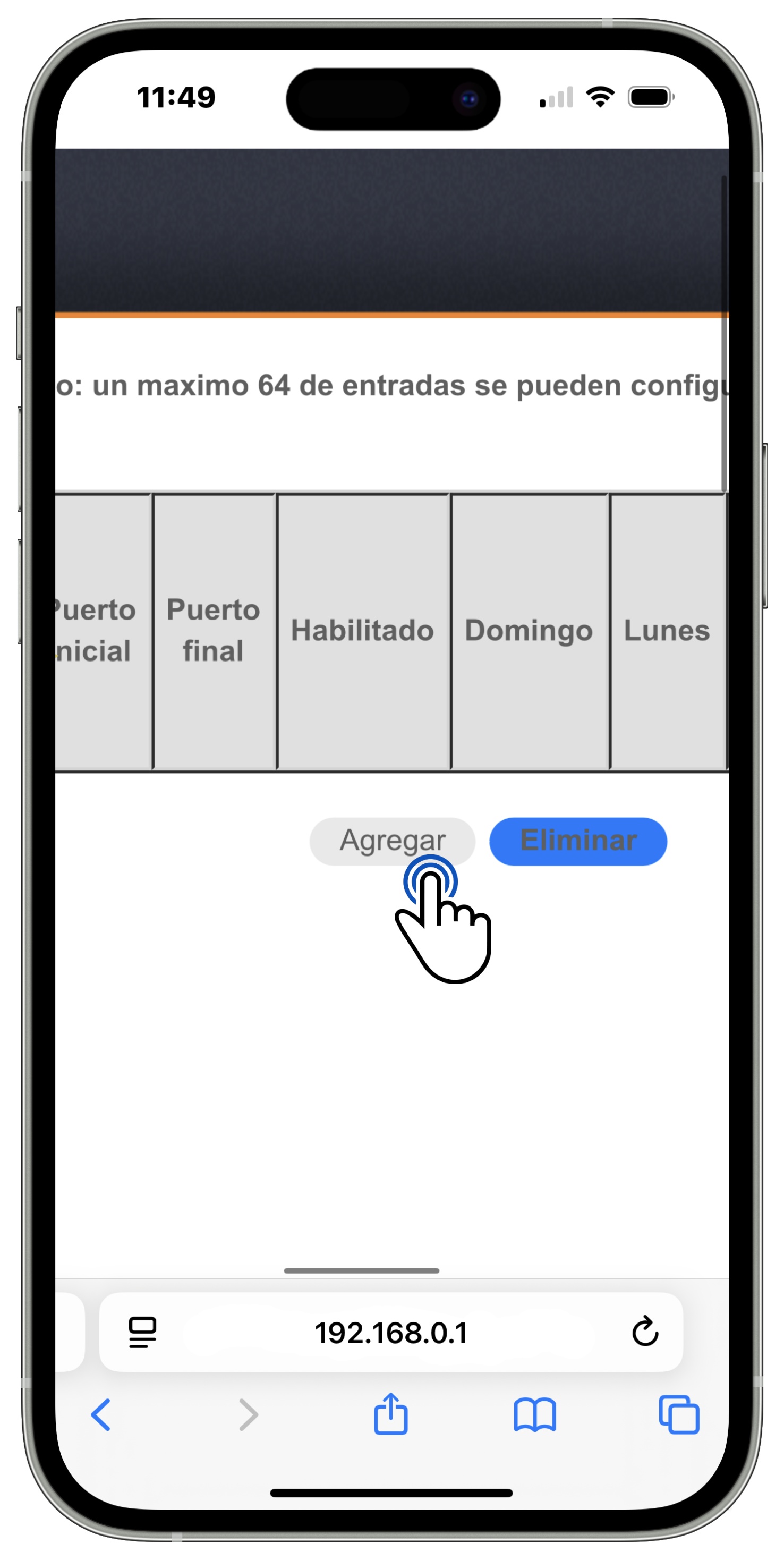Reload the current page
The image size is (784, 1560).
(644, 1332)
